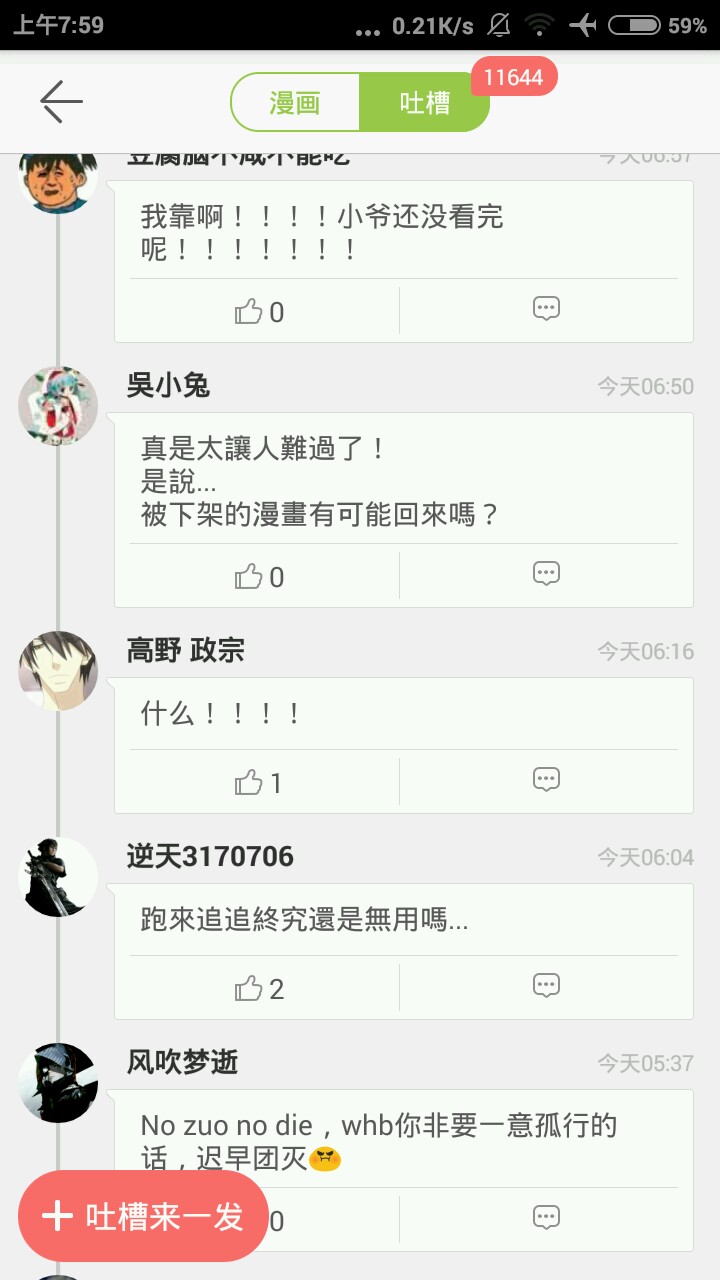
Task: Reply to 吴小兔's comment
Action: pos(546,574)
